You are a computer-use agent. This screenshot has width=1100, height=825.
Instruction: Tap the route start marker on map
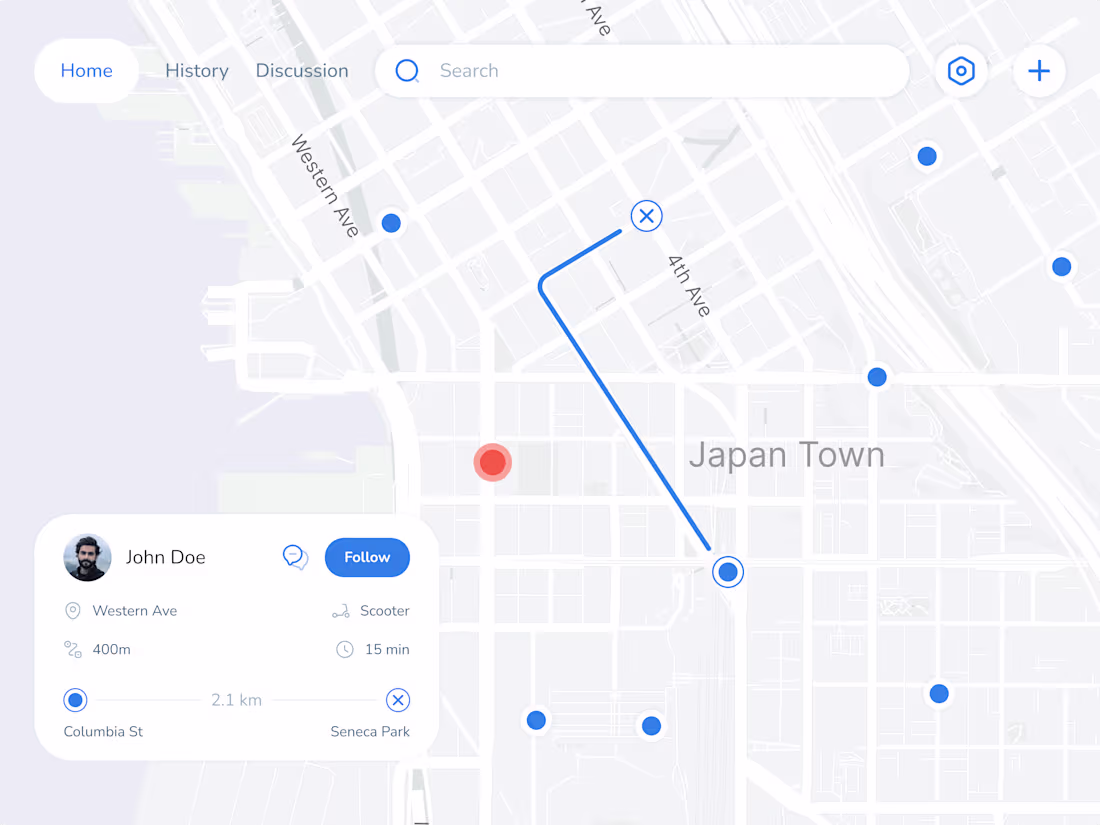point(728,572)
